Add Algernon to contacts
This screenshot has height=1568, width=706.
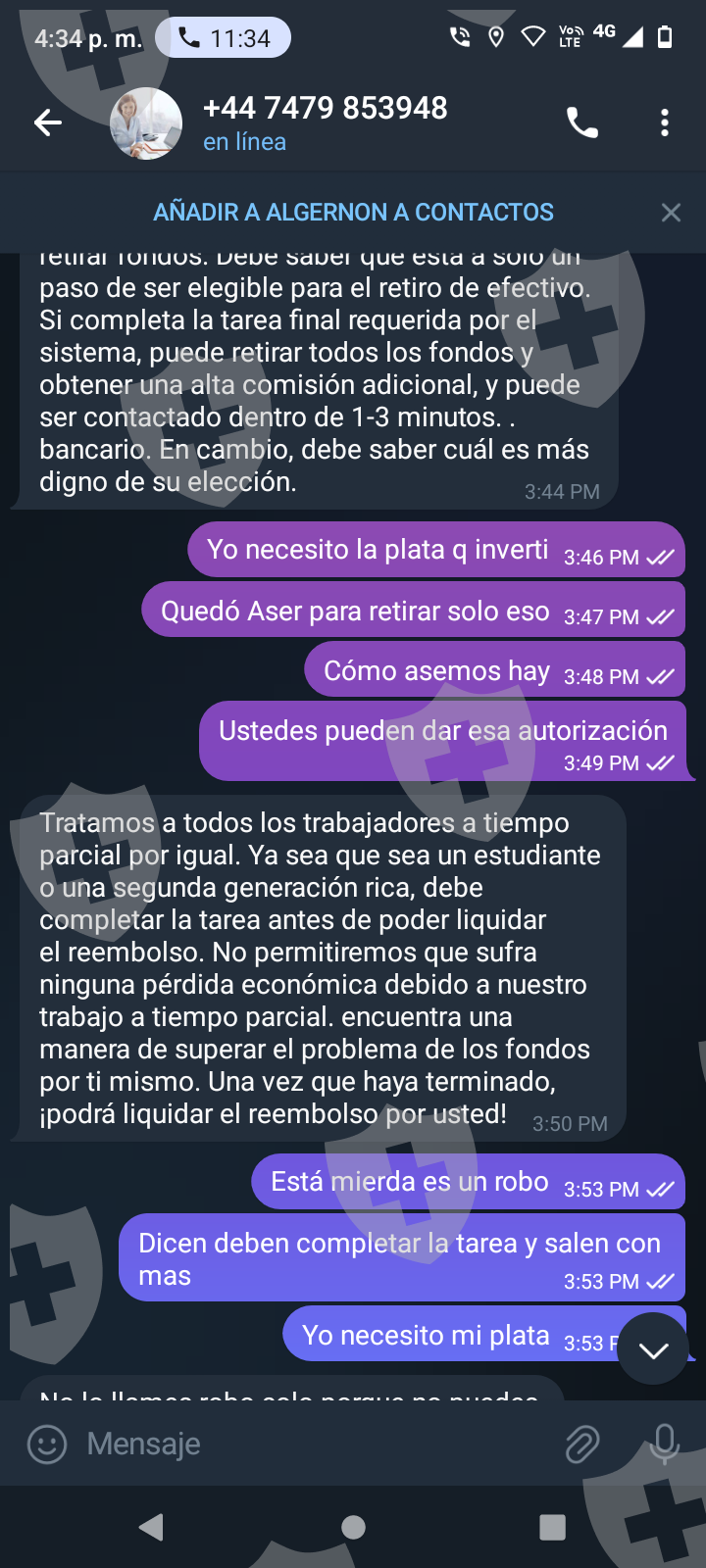click(x=353, y=212)
